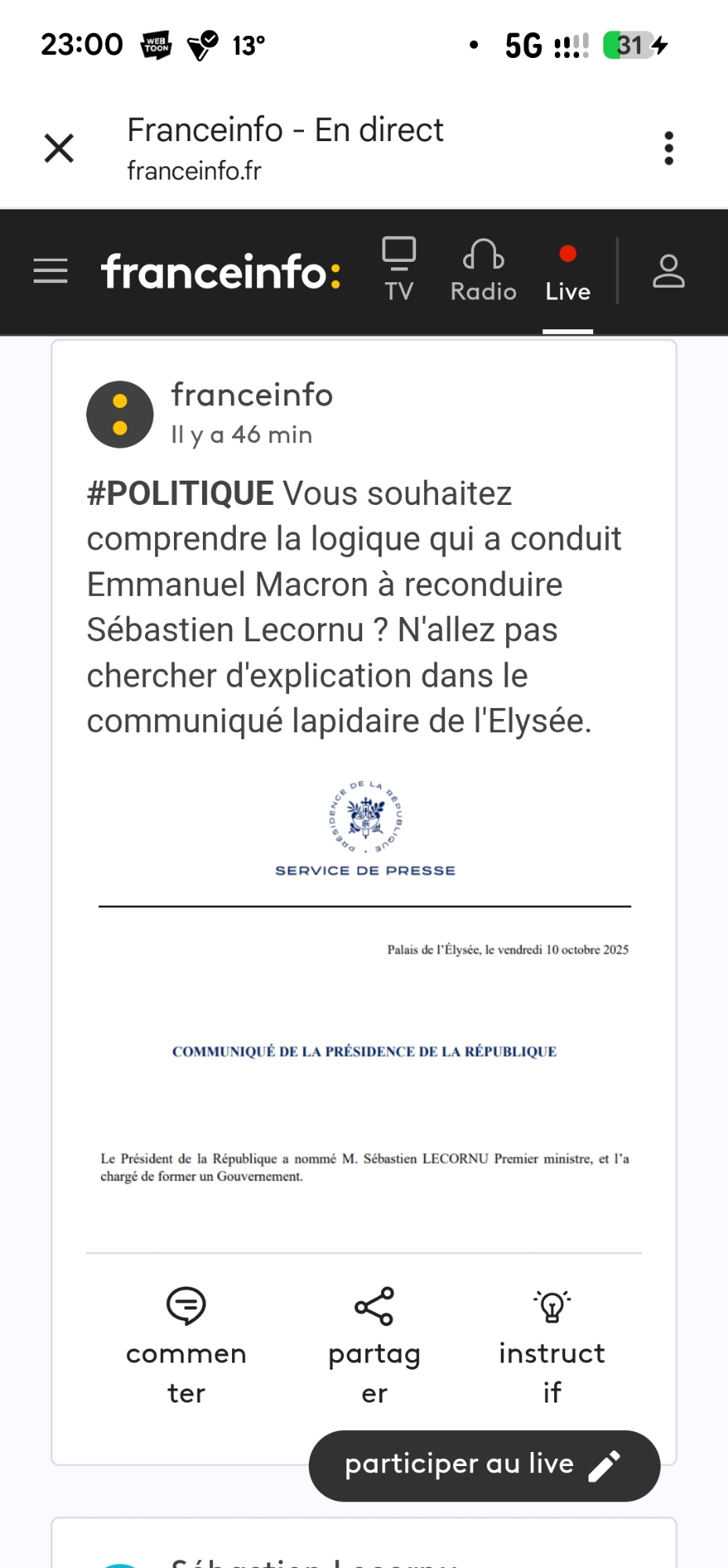Switch to the Radio section

484,270
